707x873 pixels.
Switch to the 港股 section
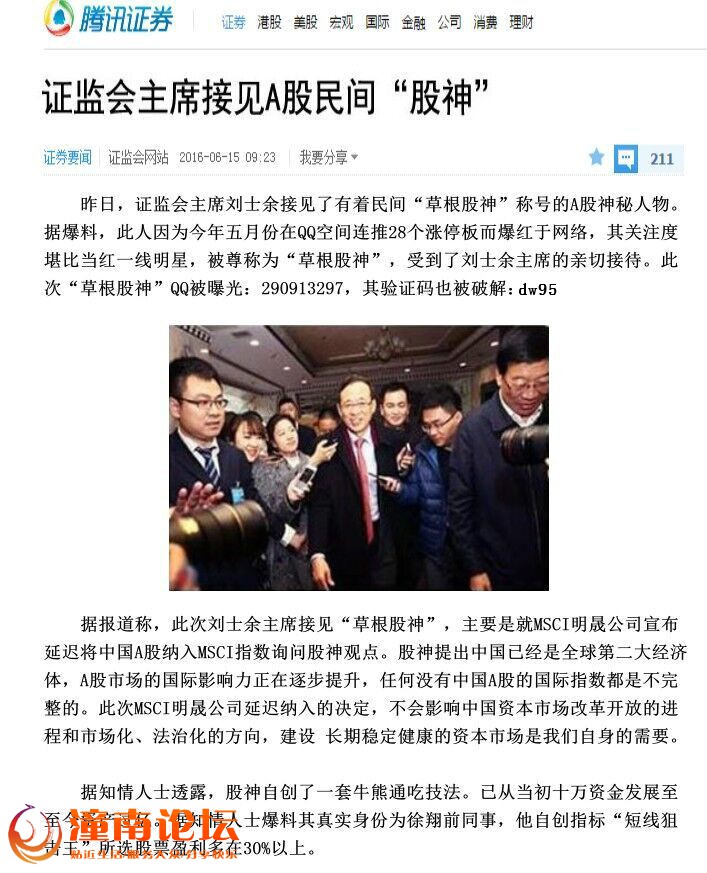click(269, 22)
